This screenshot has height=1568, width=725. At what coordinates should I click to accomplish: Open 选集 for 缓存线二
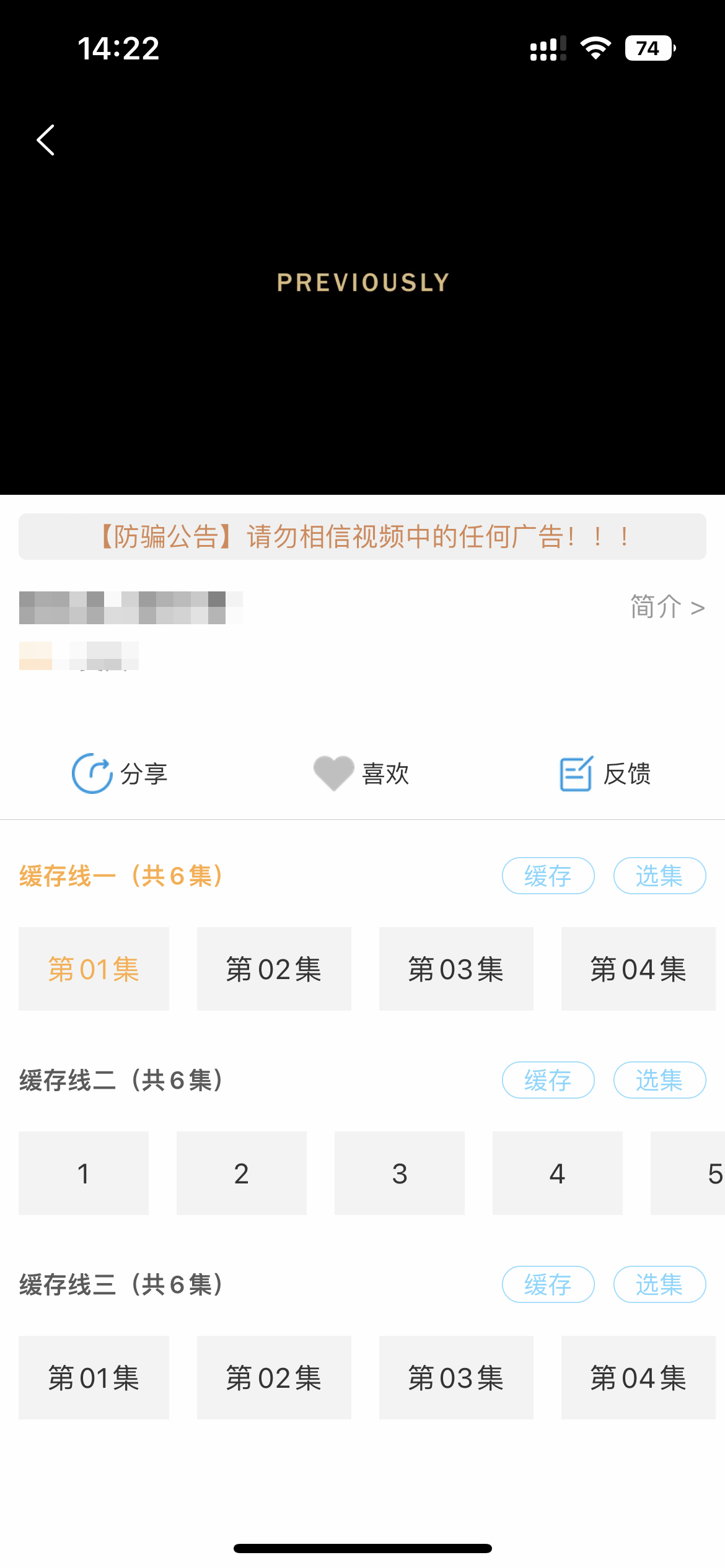[660, 1080]
